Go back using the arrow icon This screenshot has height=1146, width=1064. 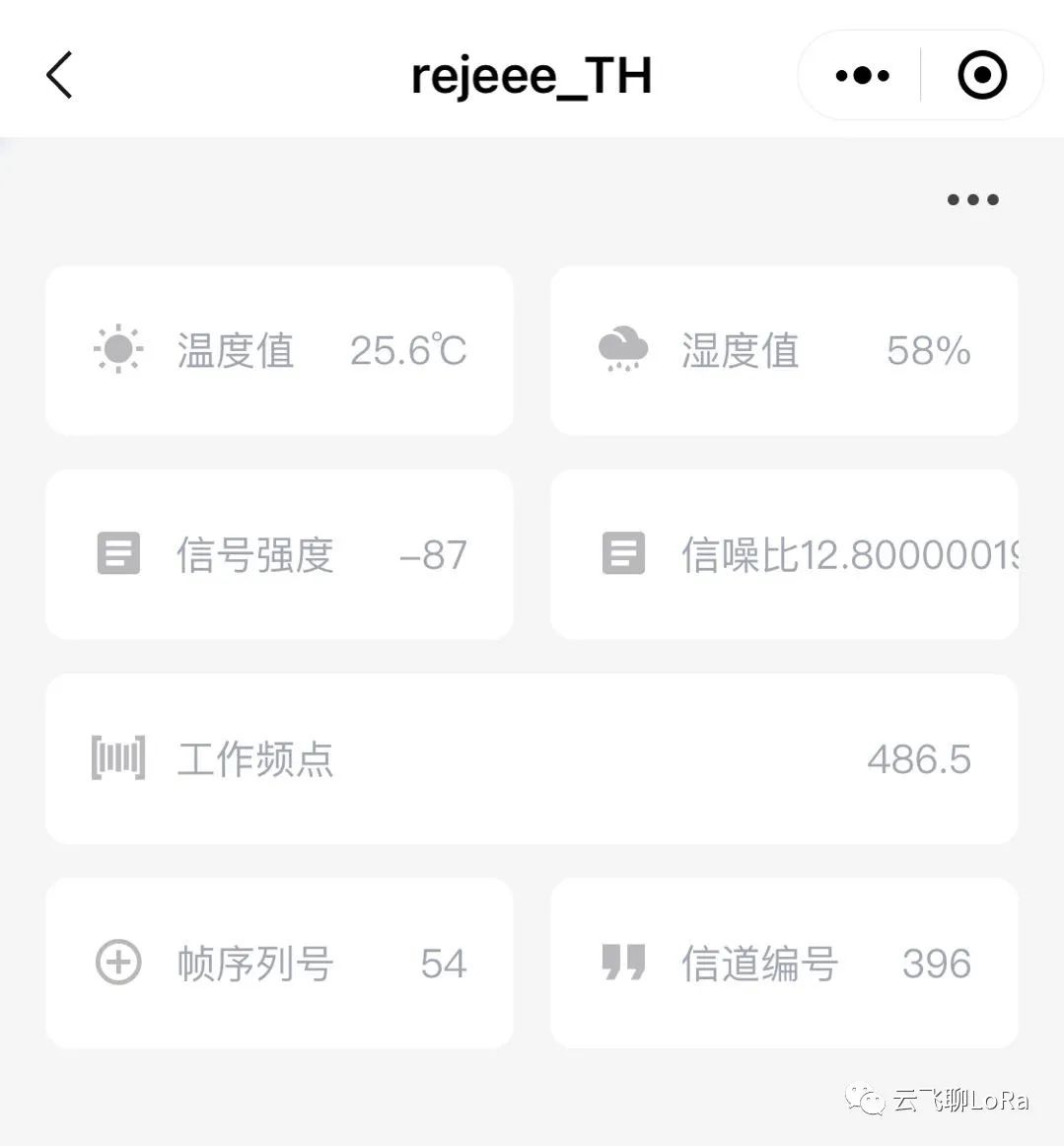(60, 75)
